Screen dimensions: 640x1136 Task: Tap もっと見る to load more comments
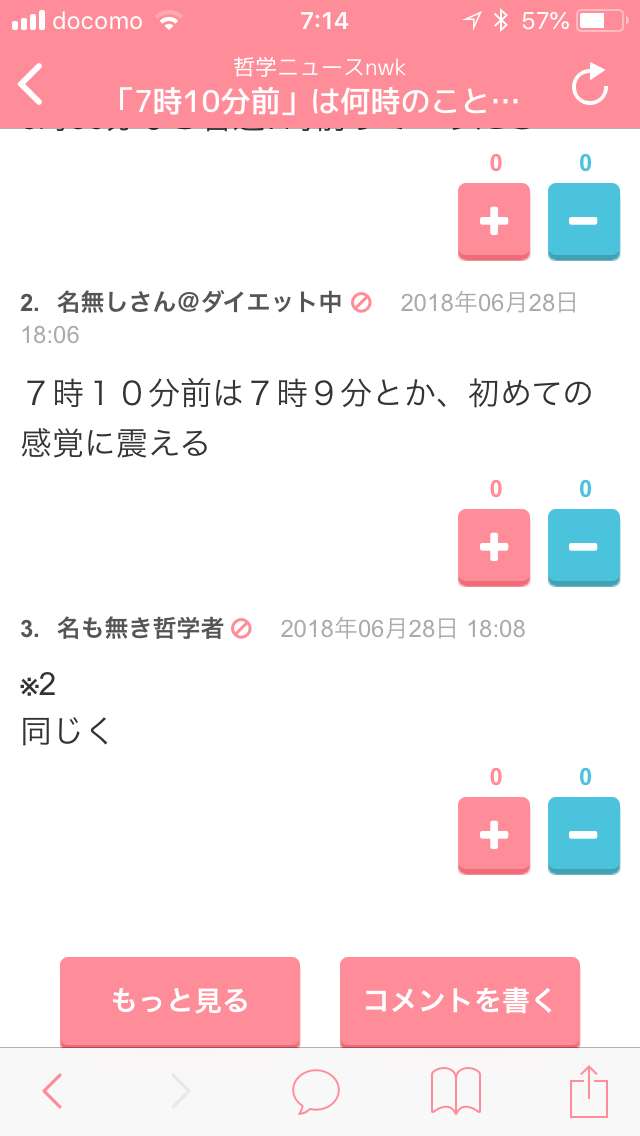click(180, 1002)
